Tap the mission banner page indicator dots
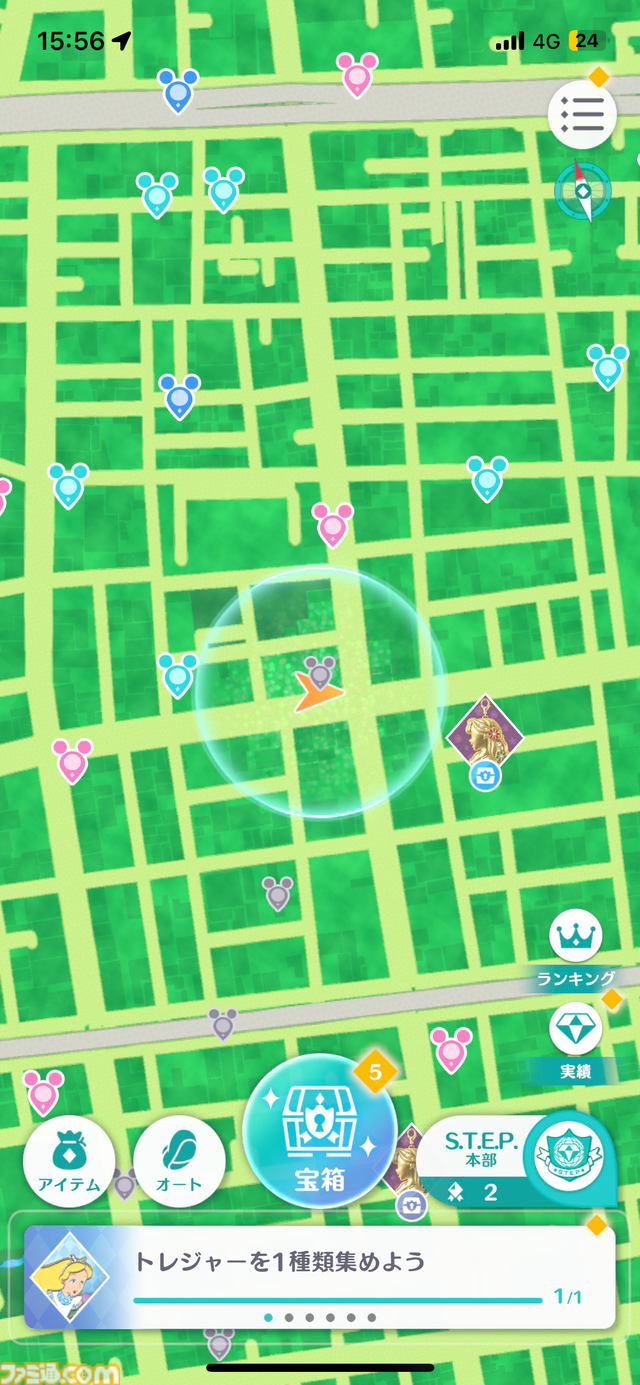The height and width of the screenshot is (1385, 640). [x=320, y=1318]
